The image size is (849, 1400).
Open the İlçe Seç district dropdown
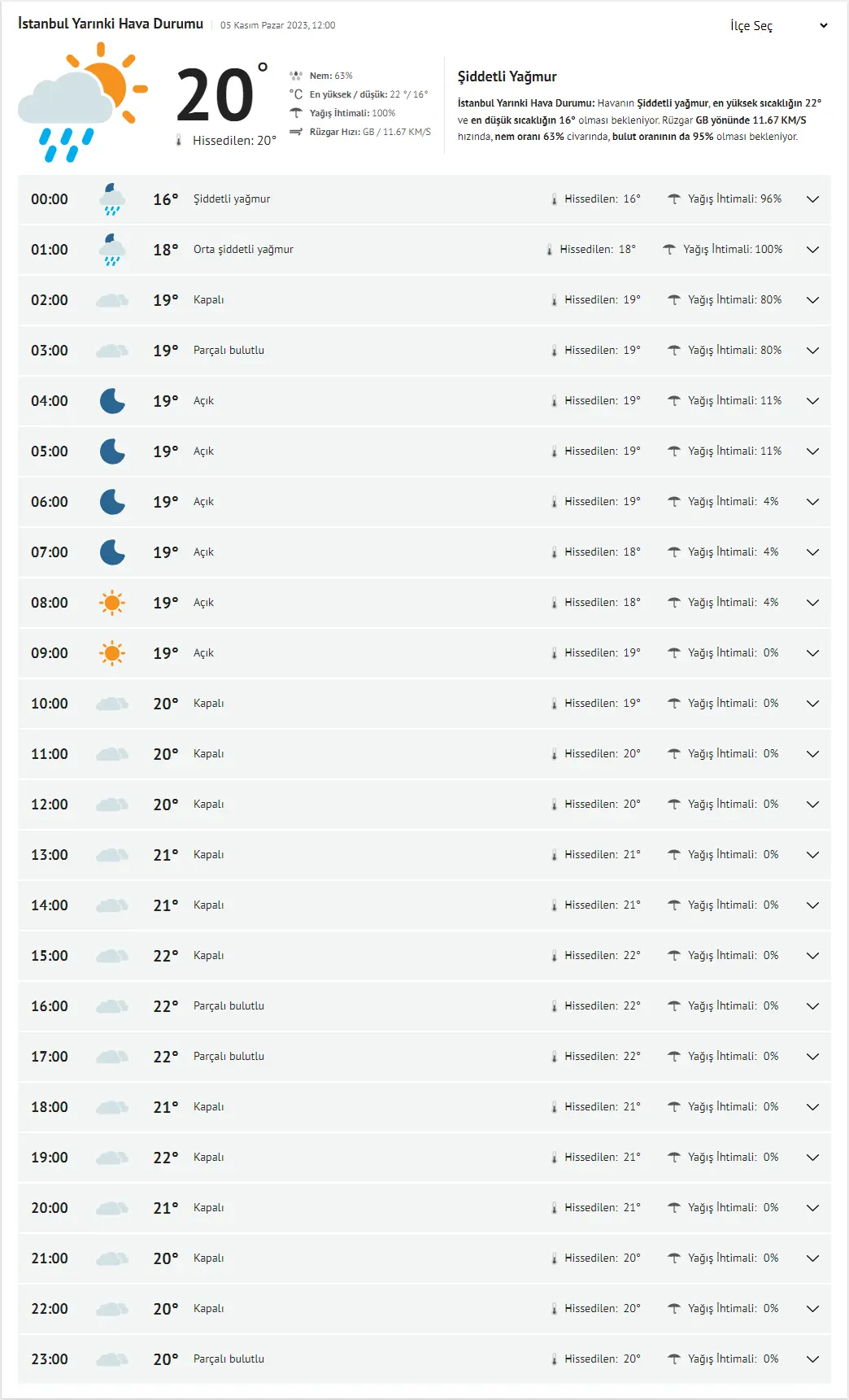click(x=778, y=25)
